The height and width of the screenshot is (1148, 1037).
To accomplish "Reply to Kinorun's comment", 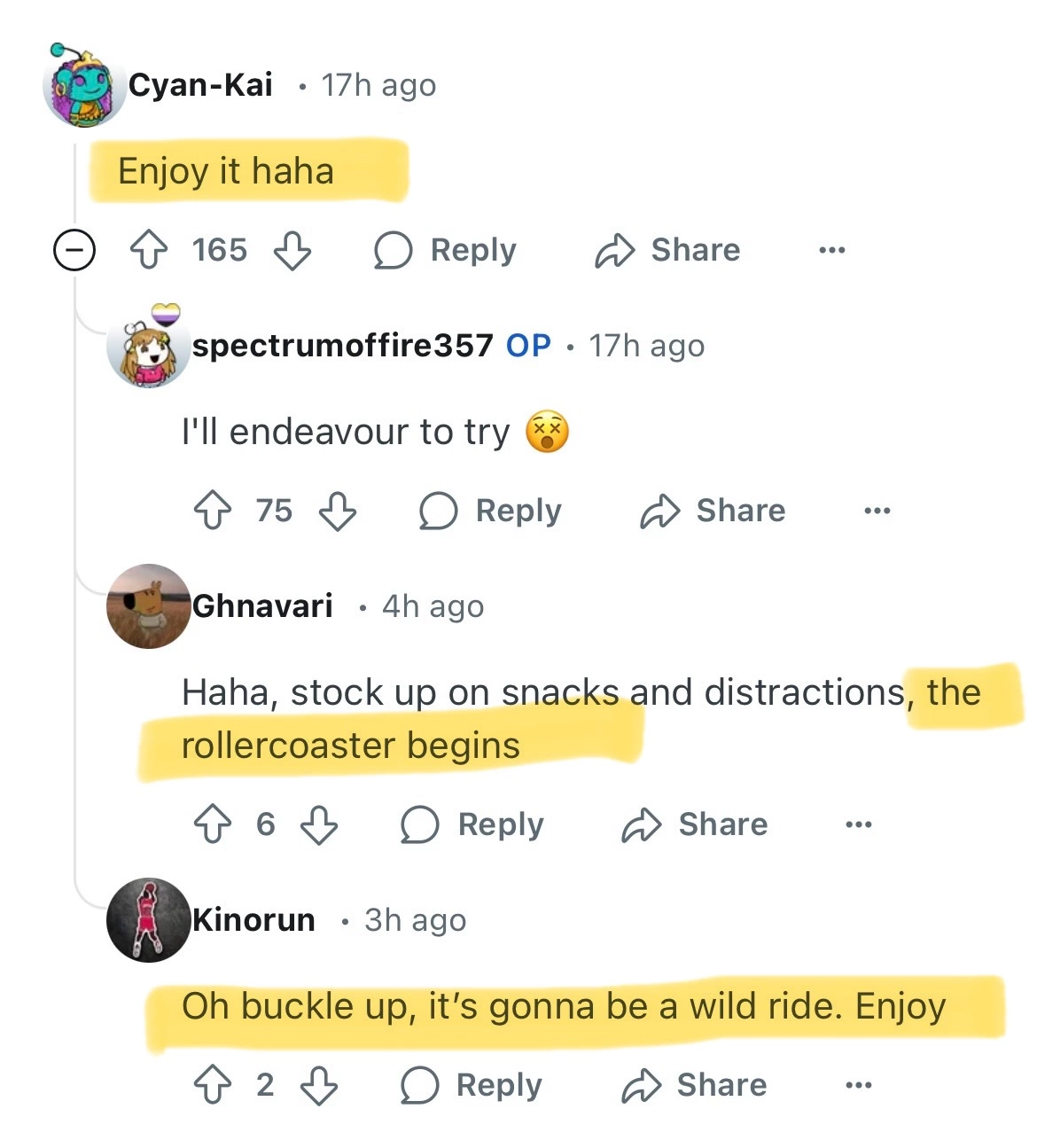I will tap(472, 1085).
